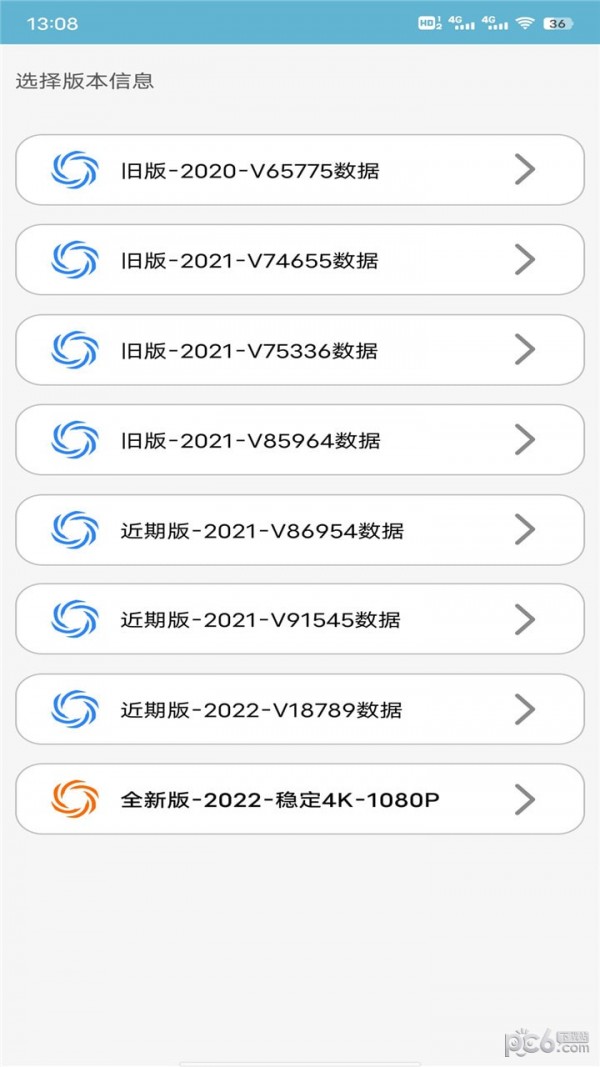Screen dimensions: 600x1067
Task: Select 近期版-2021-V91545数据 entry
Action: [x=299, y=620]
